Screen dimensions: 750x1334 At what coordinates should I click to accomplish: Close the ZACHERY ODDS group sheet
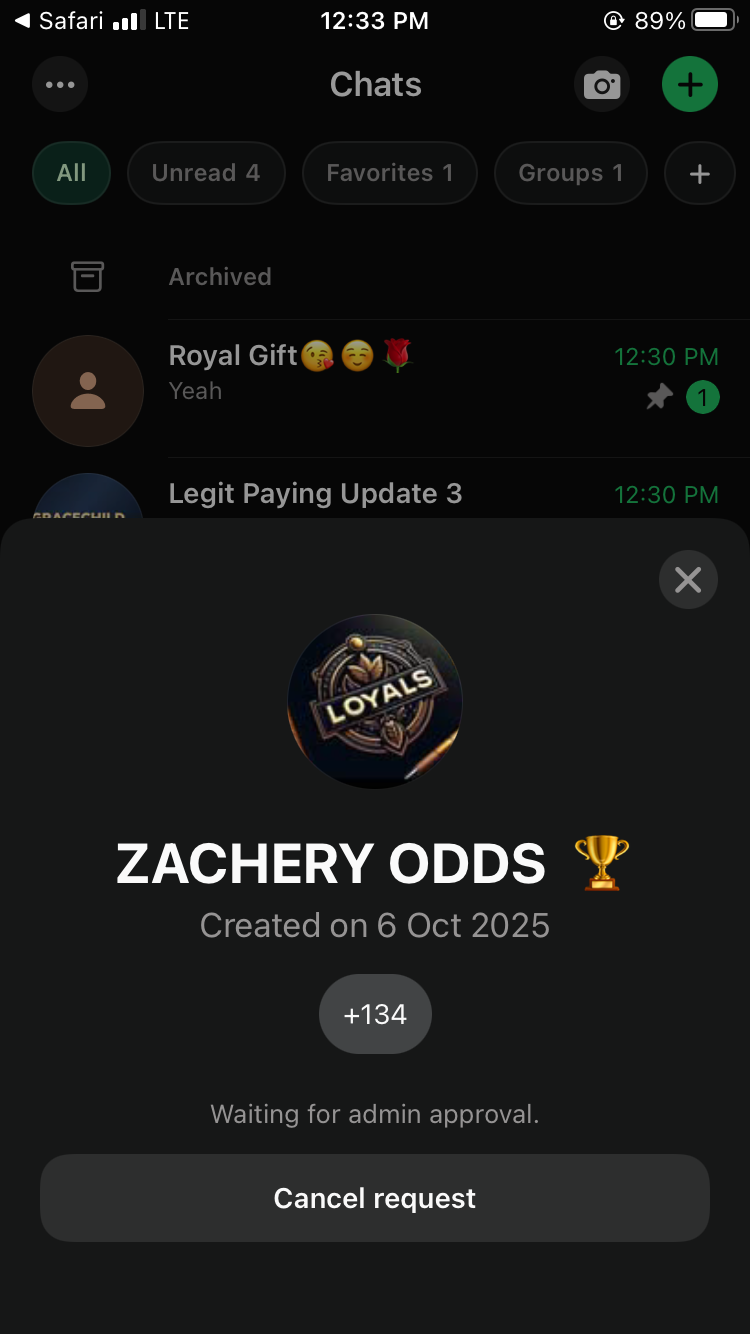(x=688, y=579)
